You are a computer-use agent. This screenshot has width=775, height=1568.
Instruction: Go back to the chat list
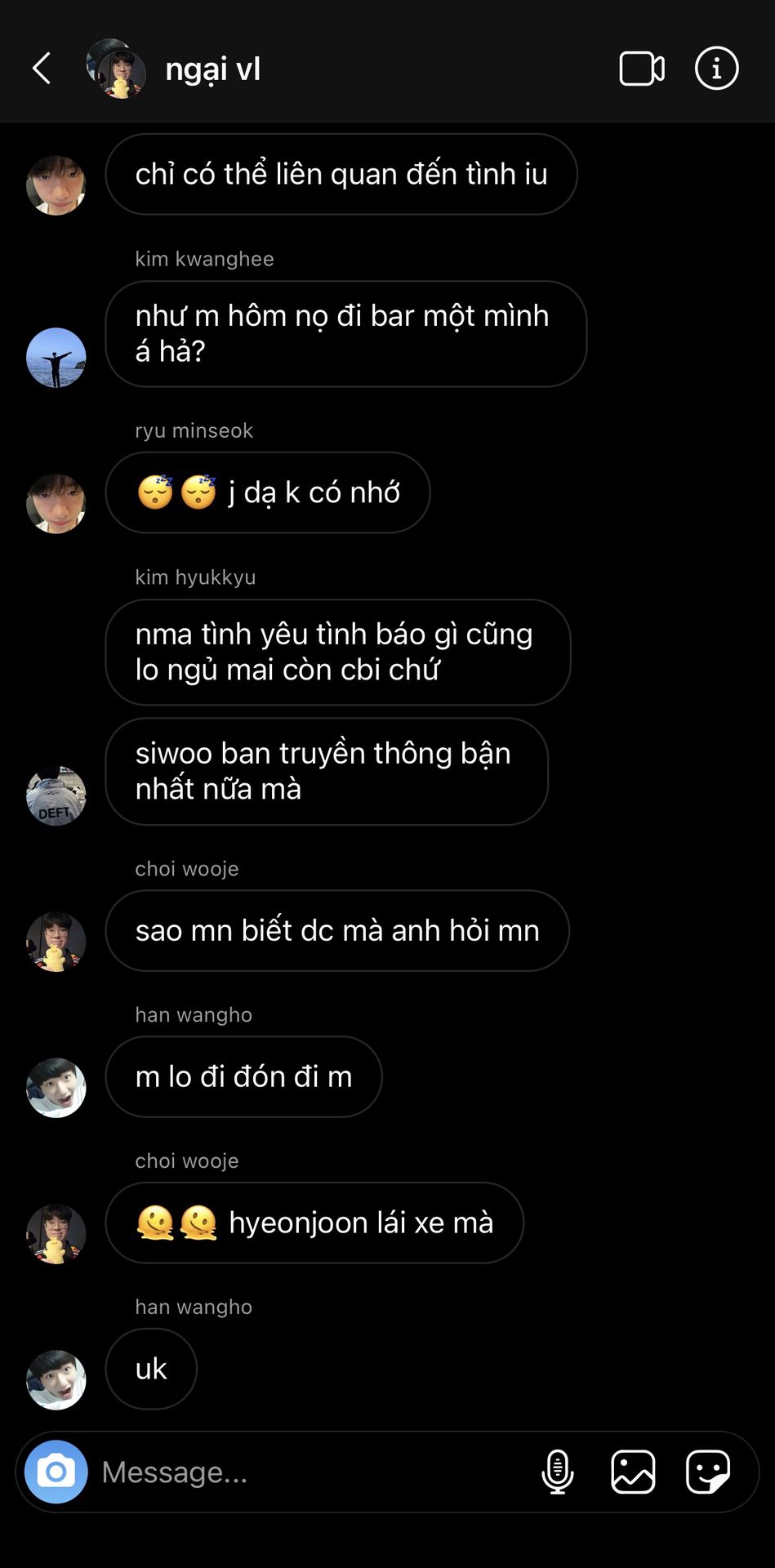tap(42, 69)
